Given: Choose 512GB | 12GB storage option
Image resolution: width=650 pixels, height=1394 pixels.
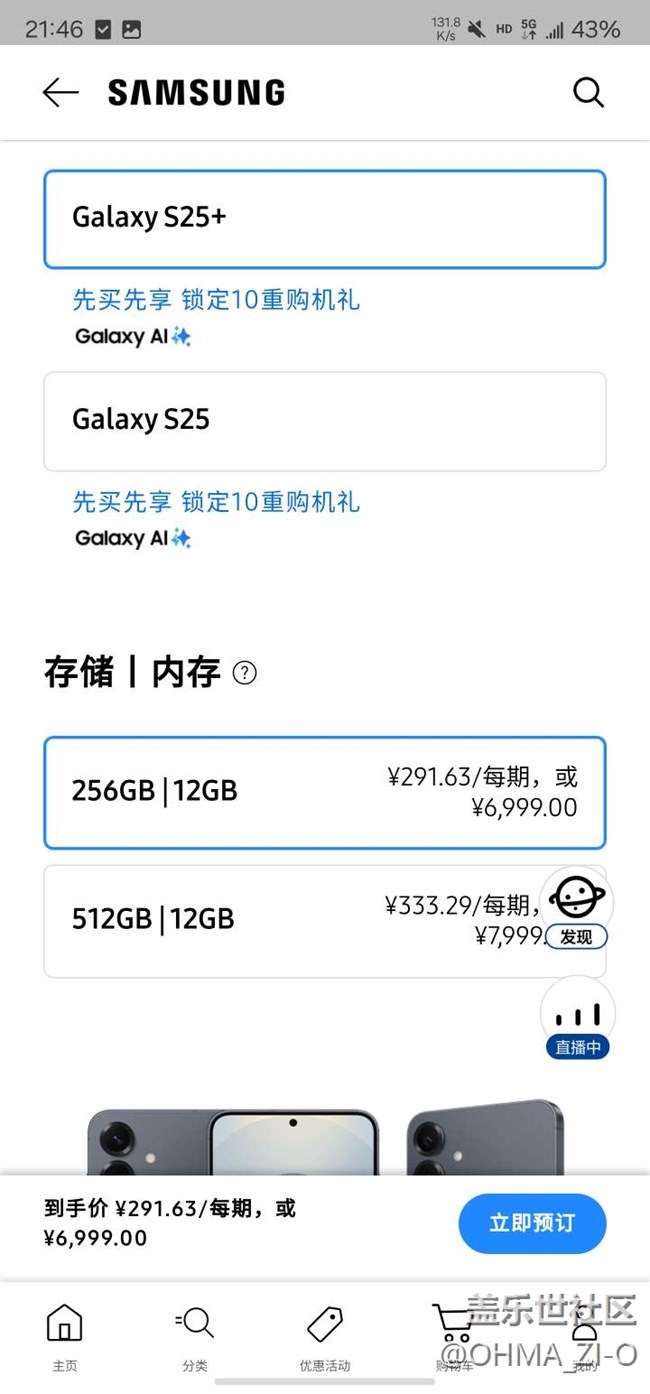Looking at the screenshot, I should tap(325, 921).
